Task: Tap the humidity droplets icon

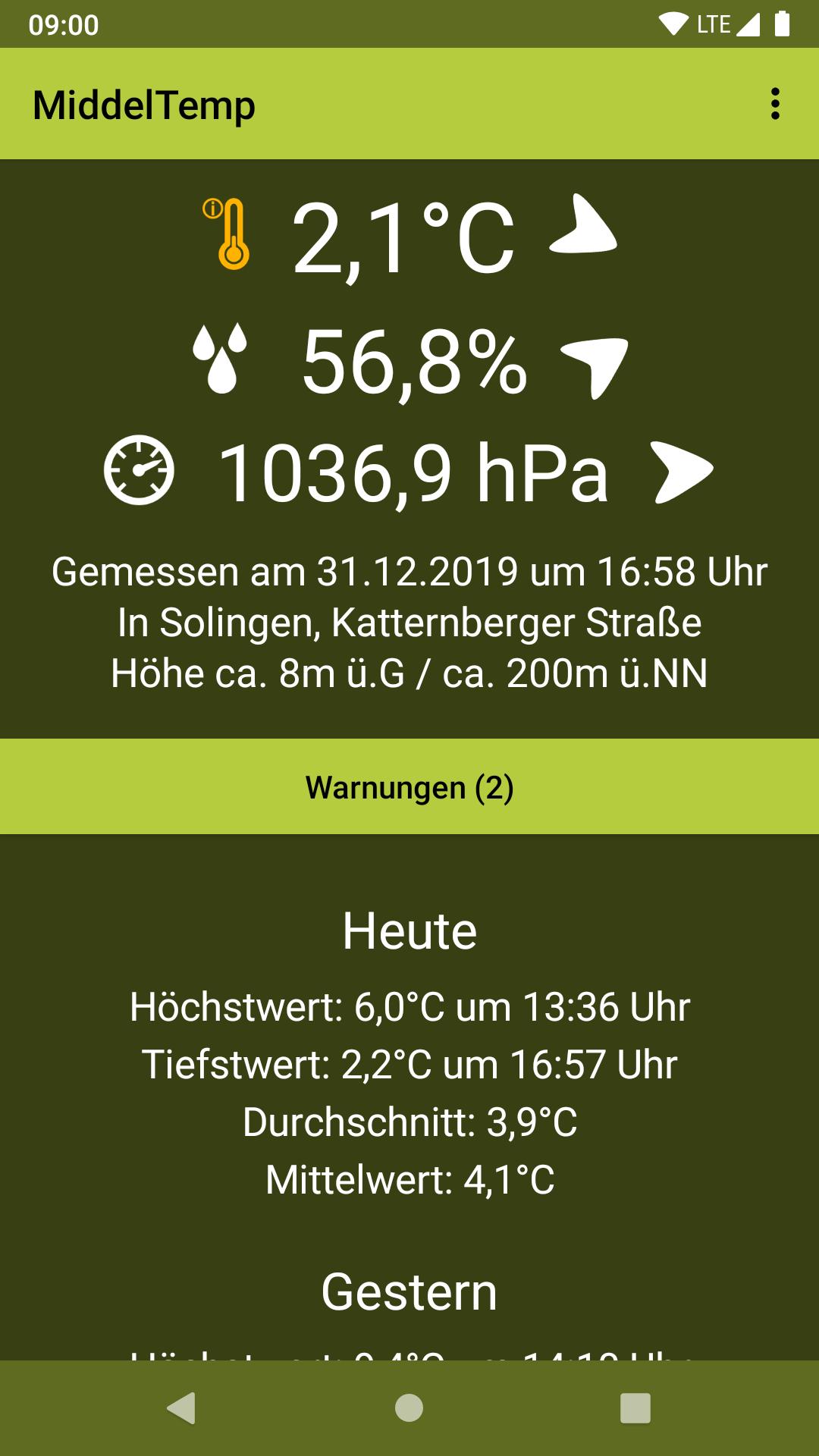Action: pyautogui.click(x=220, y=358)
